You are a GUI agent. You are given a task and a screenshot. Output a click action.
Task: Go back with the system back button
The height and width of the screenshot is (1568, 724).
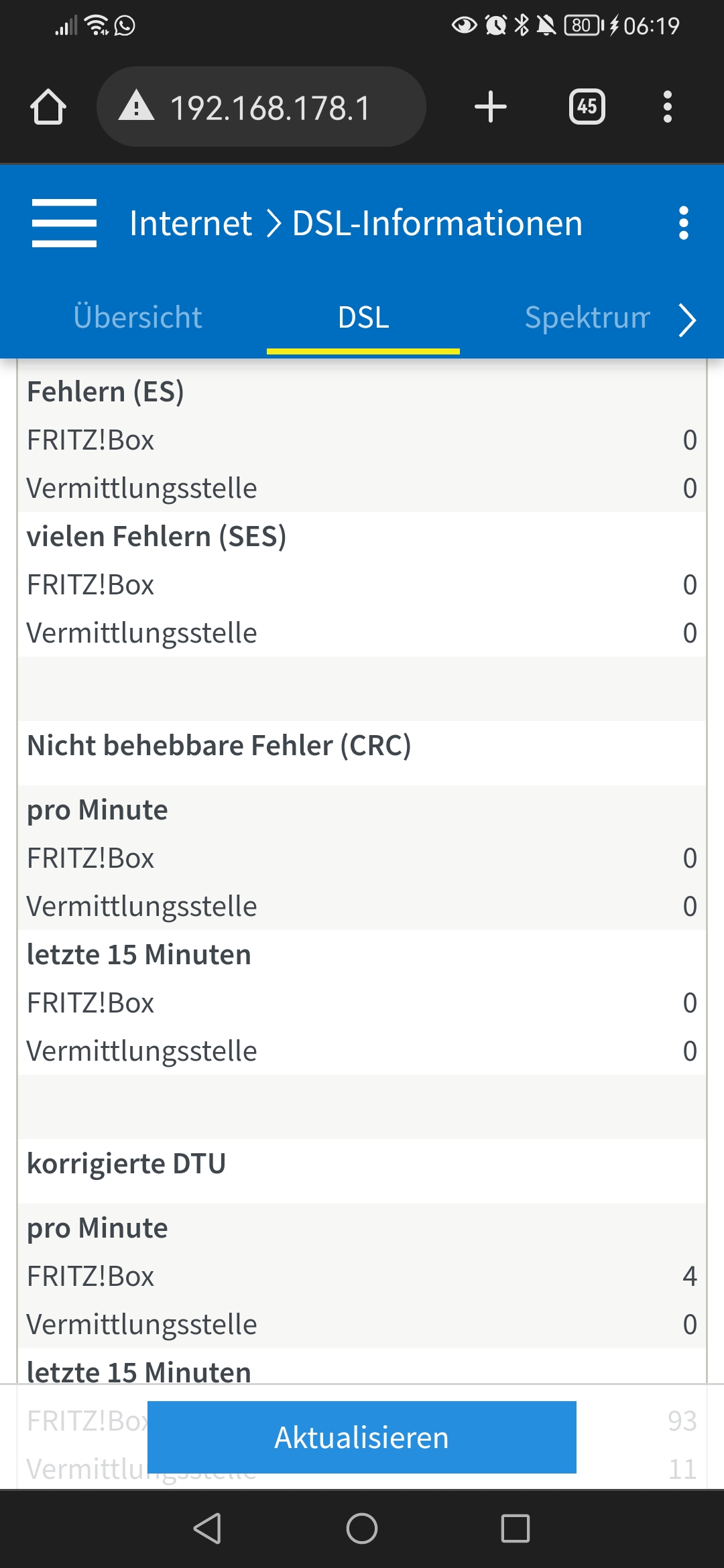pyautogui.click(x=207, y=1528)
